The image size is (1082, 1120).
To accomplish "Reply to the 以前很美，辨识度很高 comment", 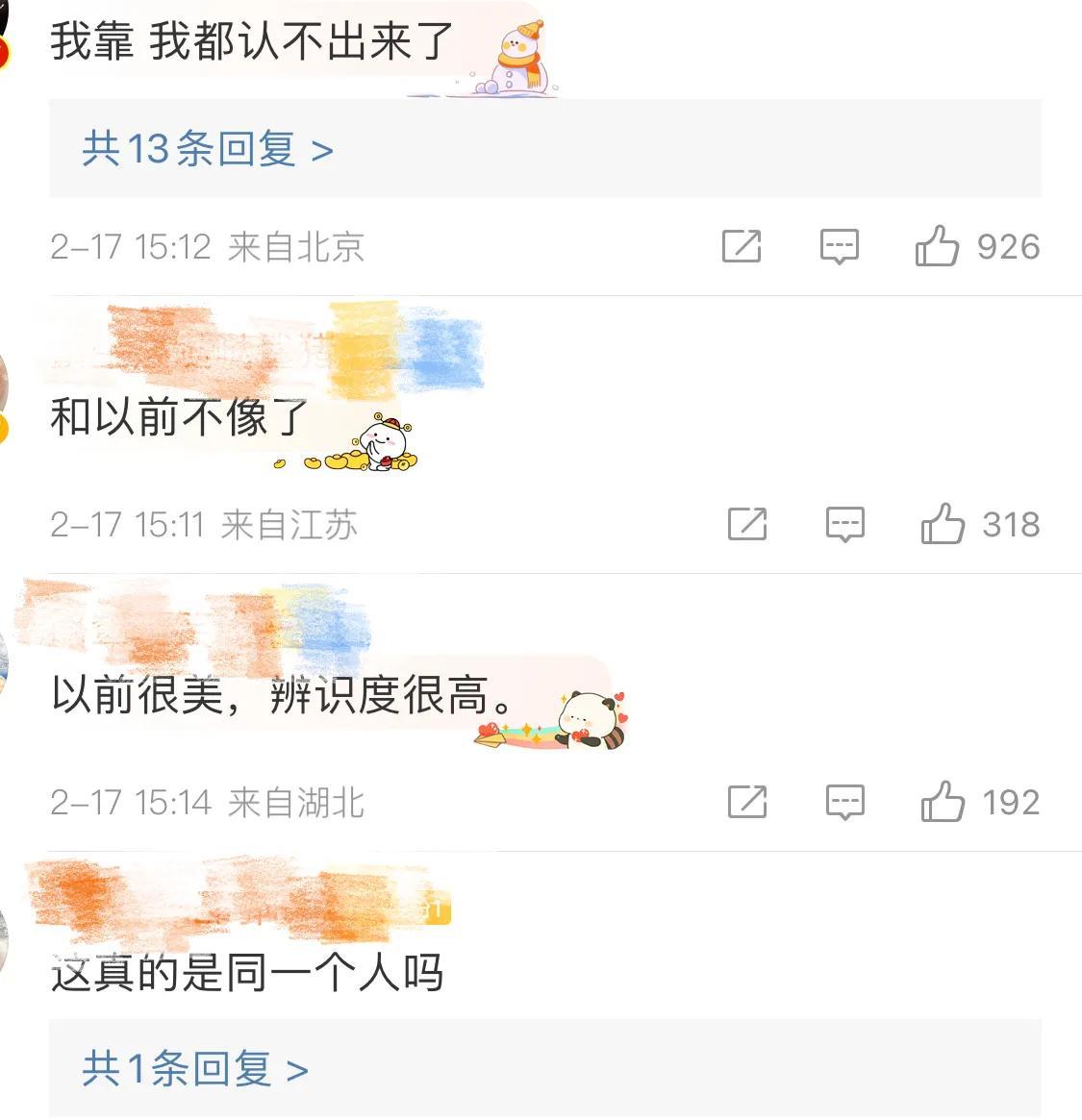I will 844,801.
